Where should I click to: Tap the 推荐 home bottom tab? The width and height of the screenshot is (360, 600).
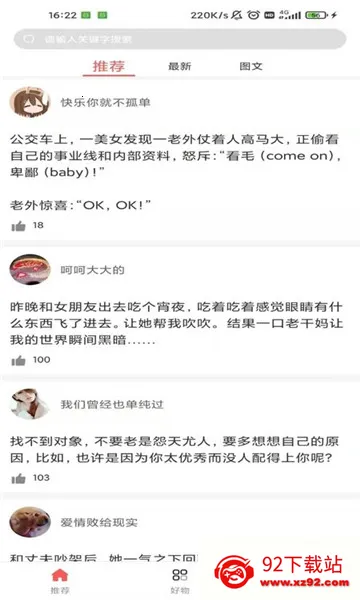pyautogui.click(x=60, y=580)
